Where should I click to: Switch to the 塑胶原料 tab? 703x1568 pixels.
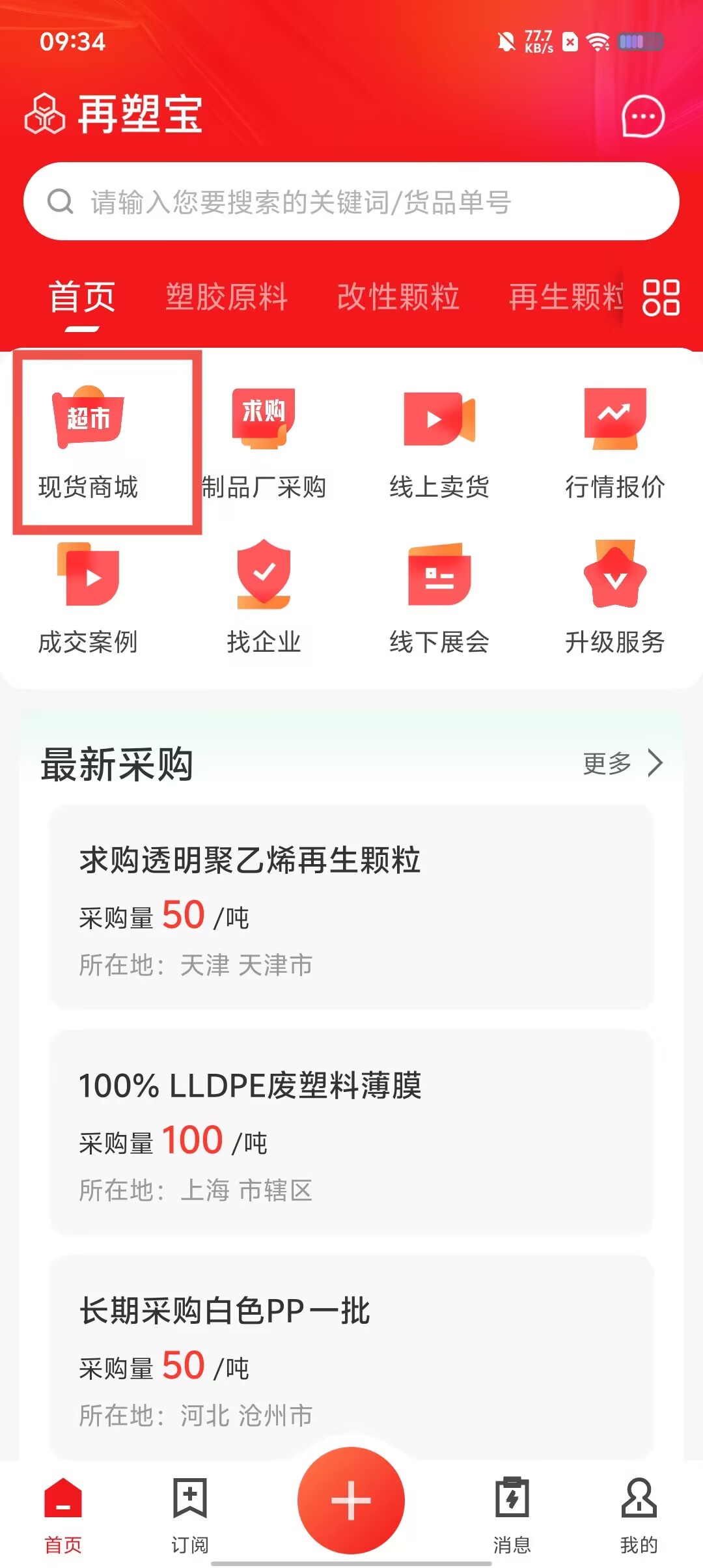click(x=227, y=297)
